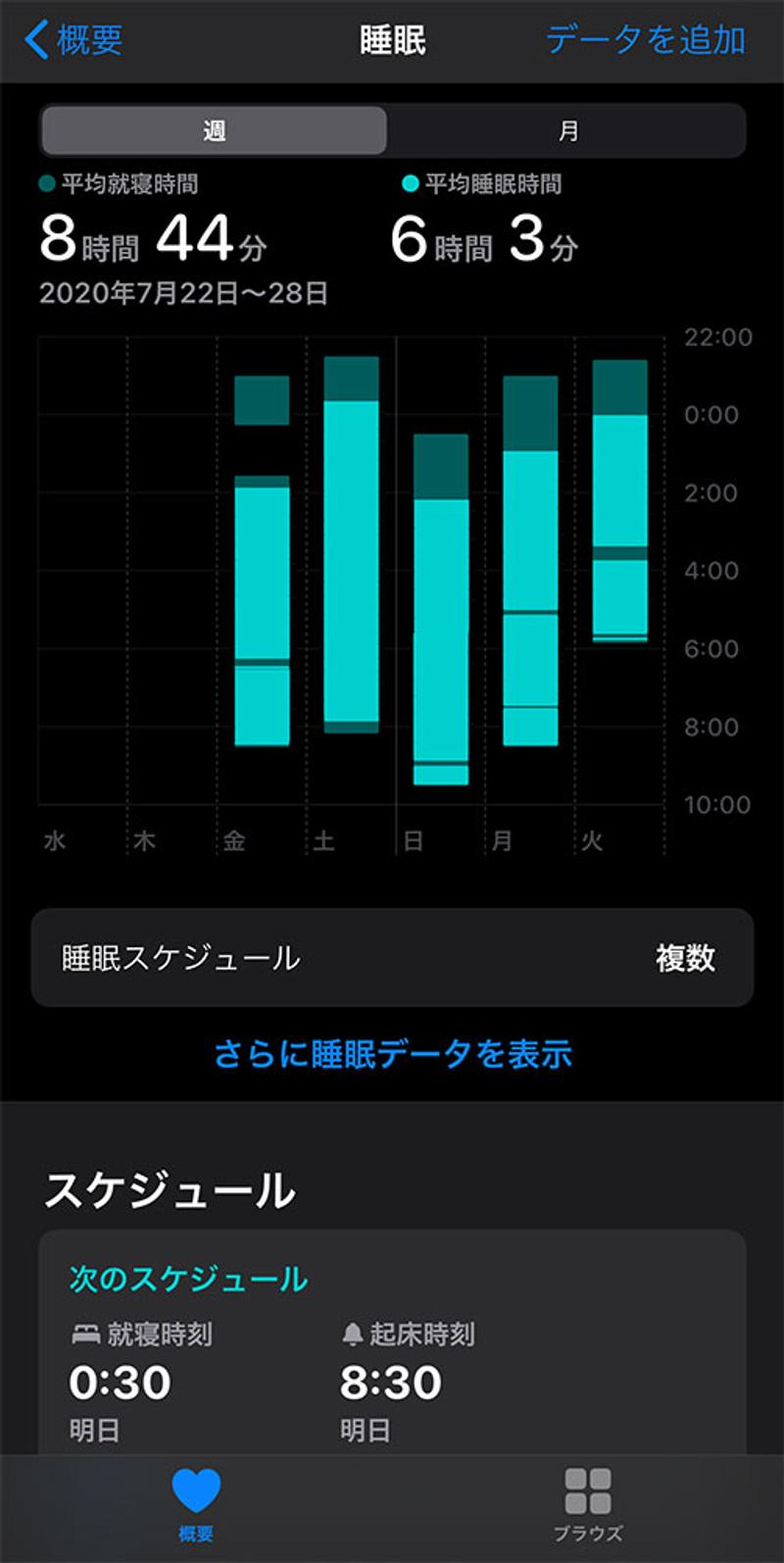Tap Sunday's bar on the chart
The width and height of the screenshot is (784, 1563).
coord(441,608)
